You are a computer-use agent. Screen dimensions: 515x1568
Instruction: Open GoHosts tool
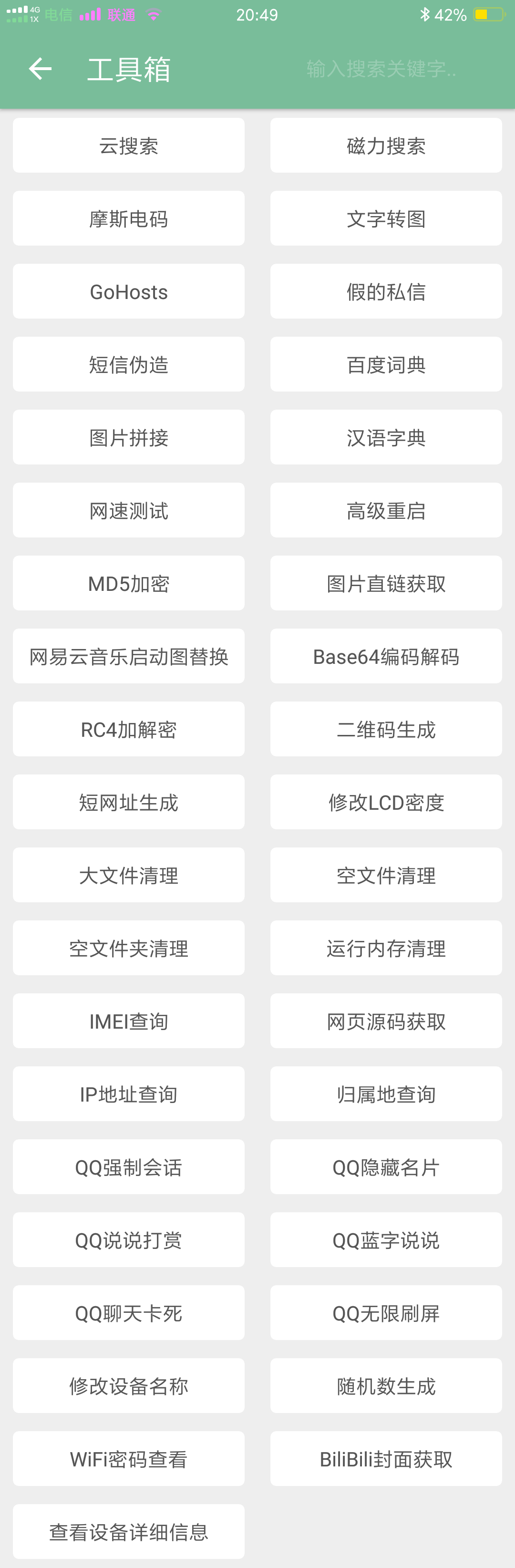128,291
